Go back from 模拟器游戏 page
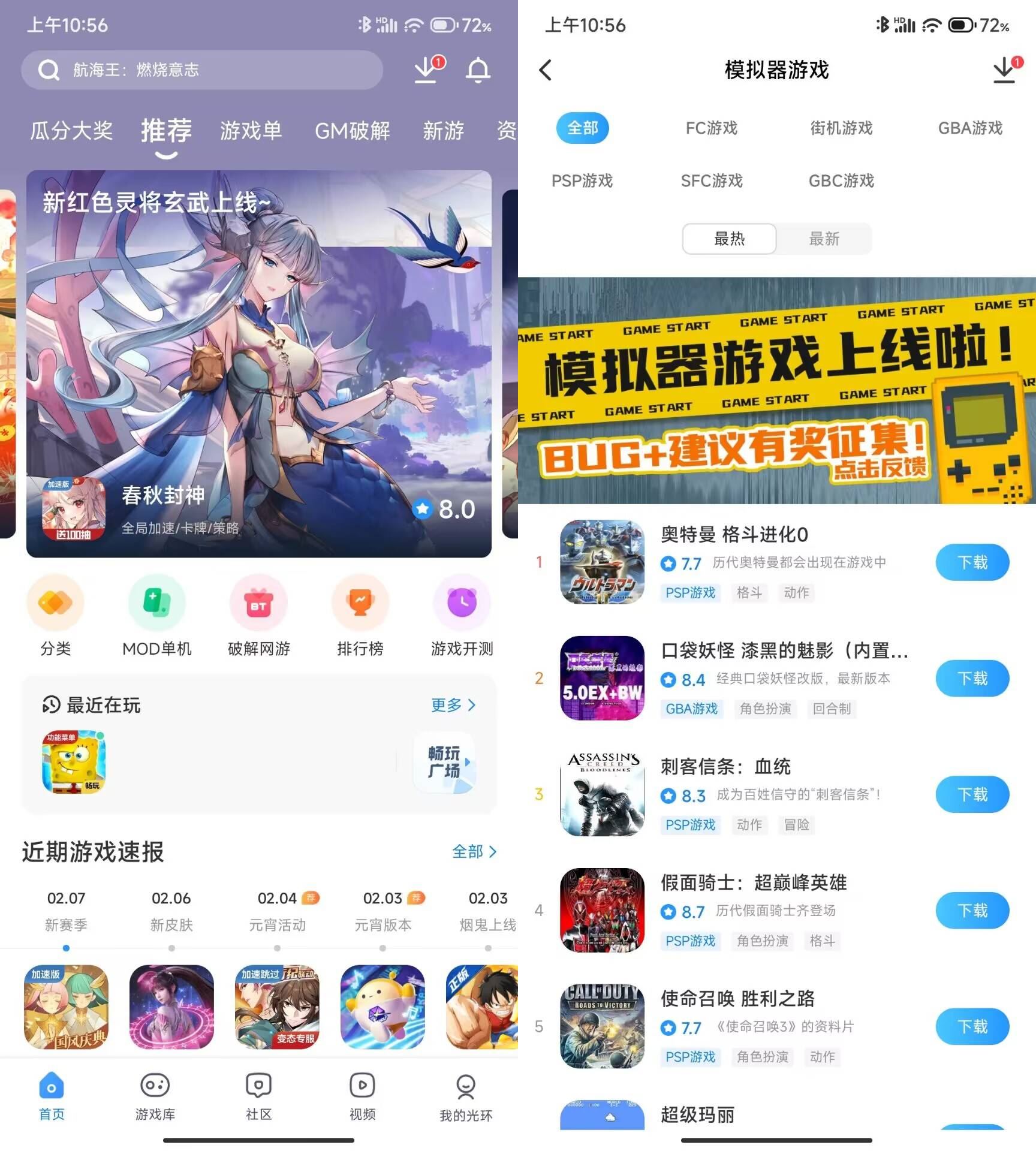Screen dimensions: 1036x1151 click(x=546, y=70)
